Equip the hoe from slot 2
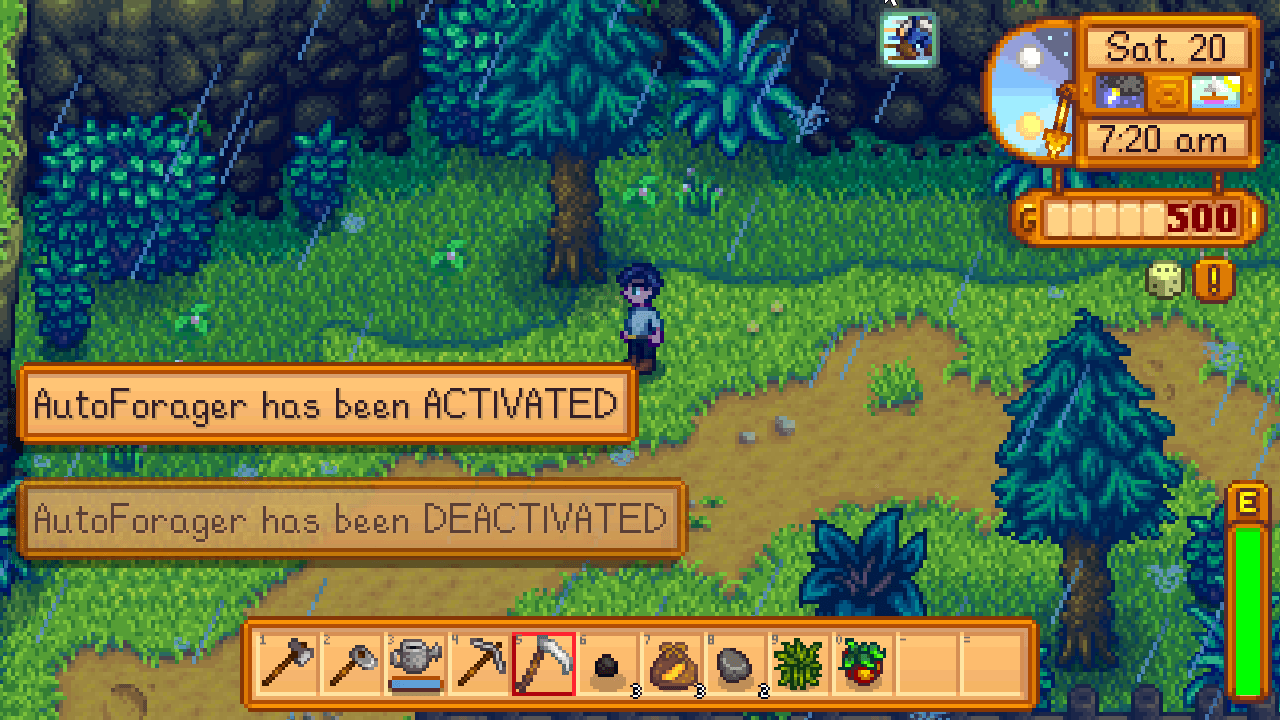This screenshot has width=1280, height=720. [x=351, y=664]
